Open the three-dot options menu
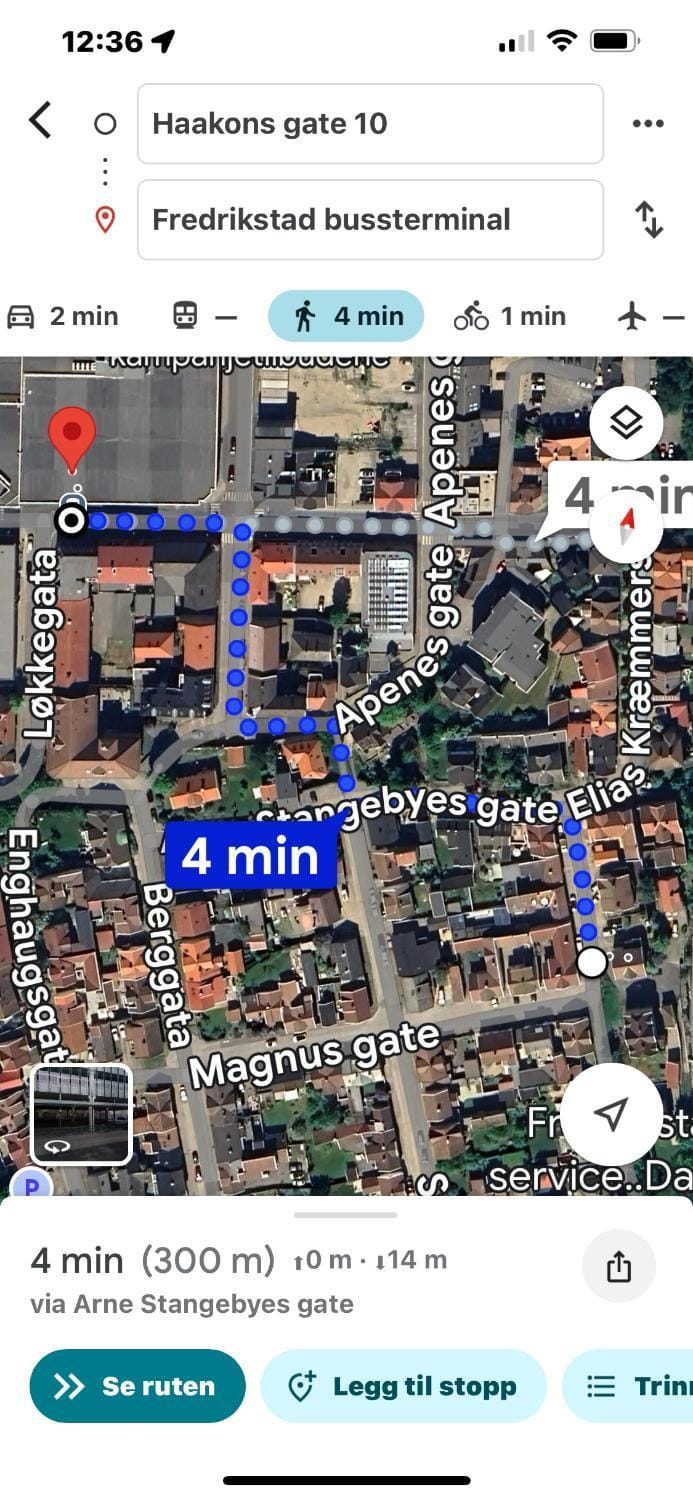This screenshot has height=1500, width=693. coord(648,124)
